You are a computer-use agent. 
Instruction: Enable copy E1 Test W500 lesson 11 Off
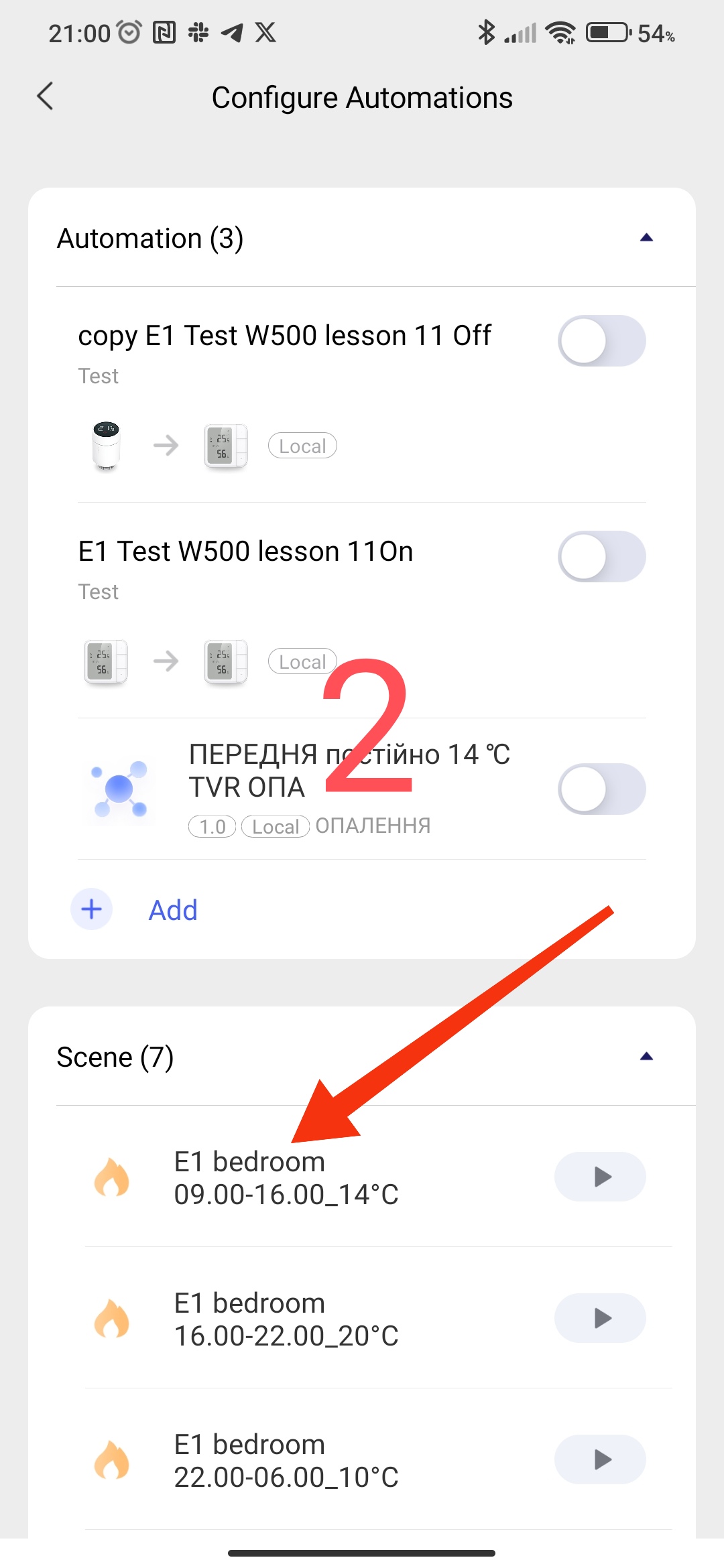(x=601, y=341)
